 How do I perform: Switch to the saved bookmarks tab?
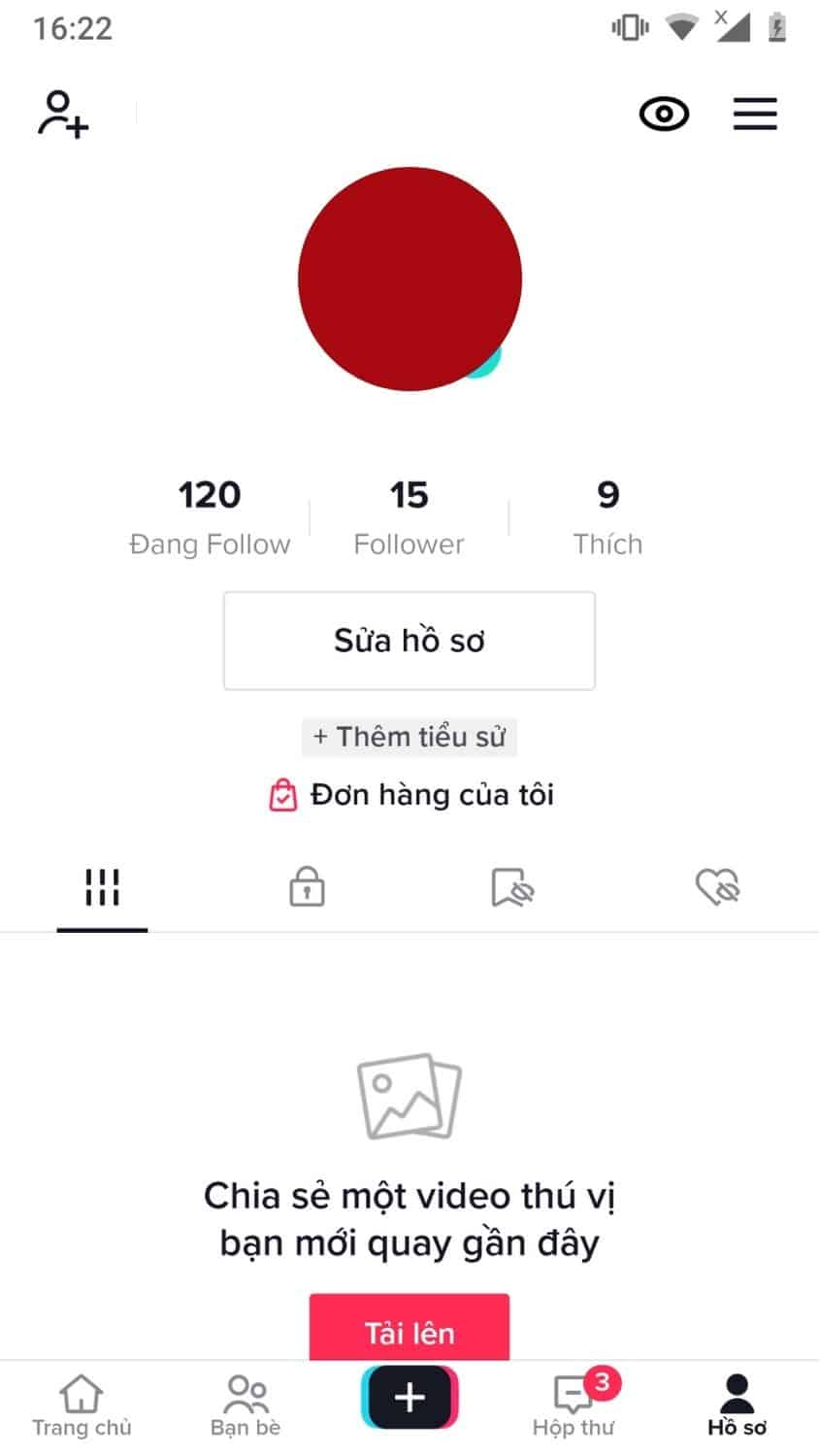pos(512,887)
